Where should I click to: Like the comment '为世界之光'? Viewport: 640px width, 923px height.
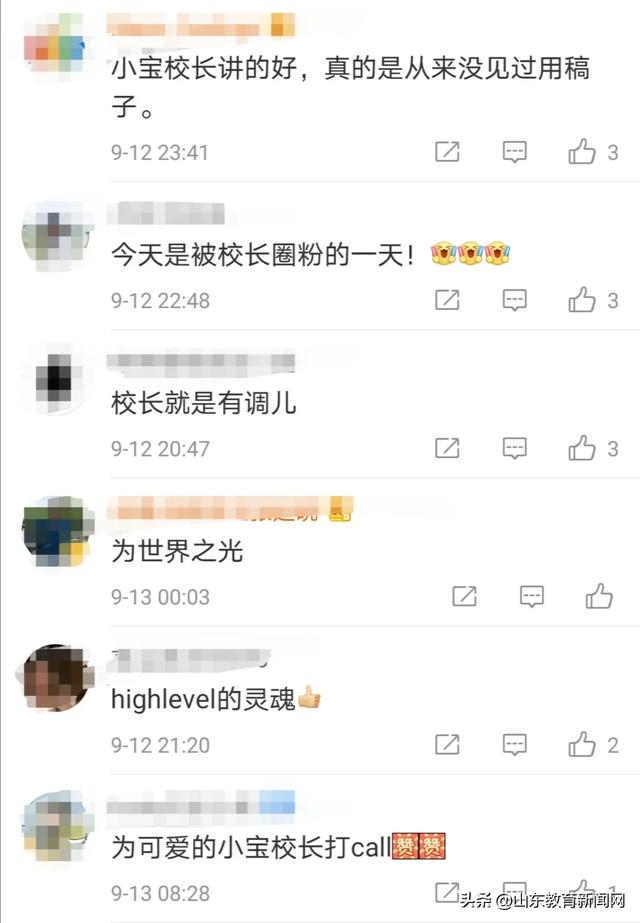tap(599, 596)
